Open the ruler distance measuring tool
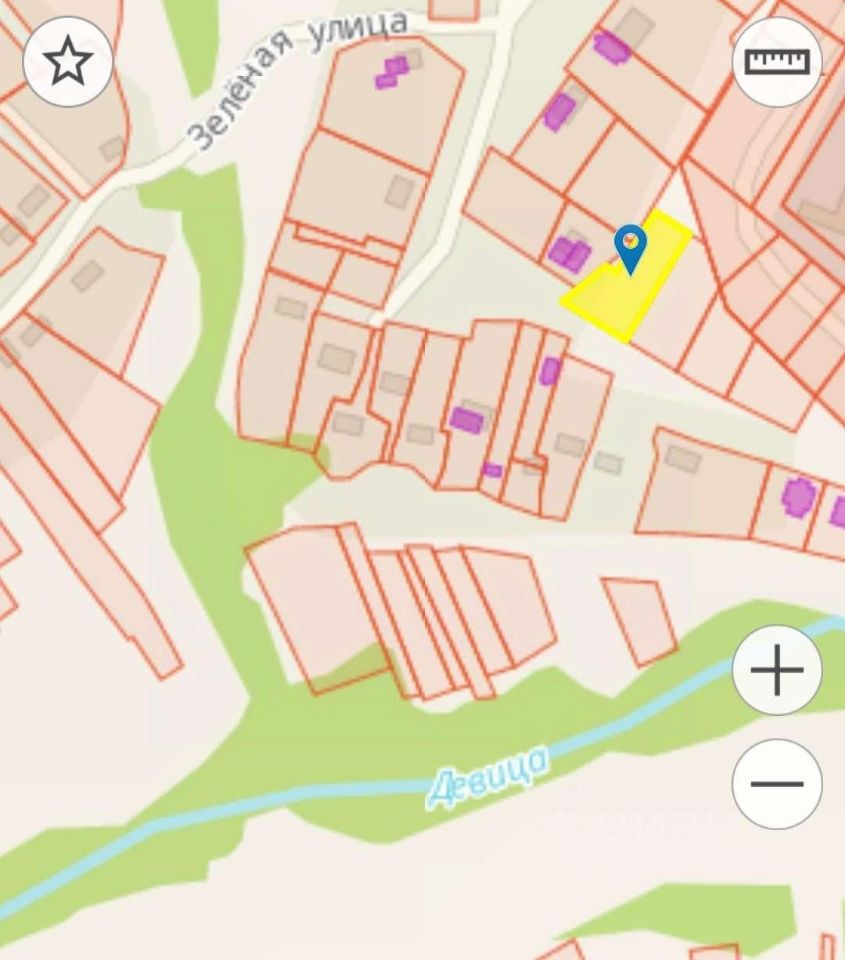The width and height of the screenshot is (845, 960). pos(777,62)
